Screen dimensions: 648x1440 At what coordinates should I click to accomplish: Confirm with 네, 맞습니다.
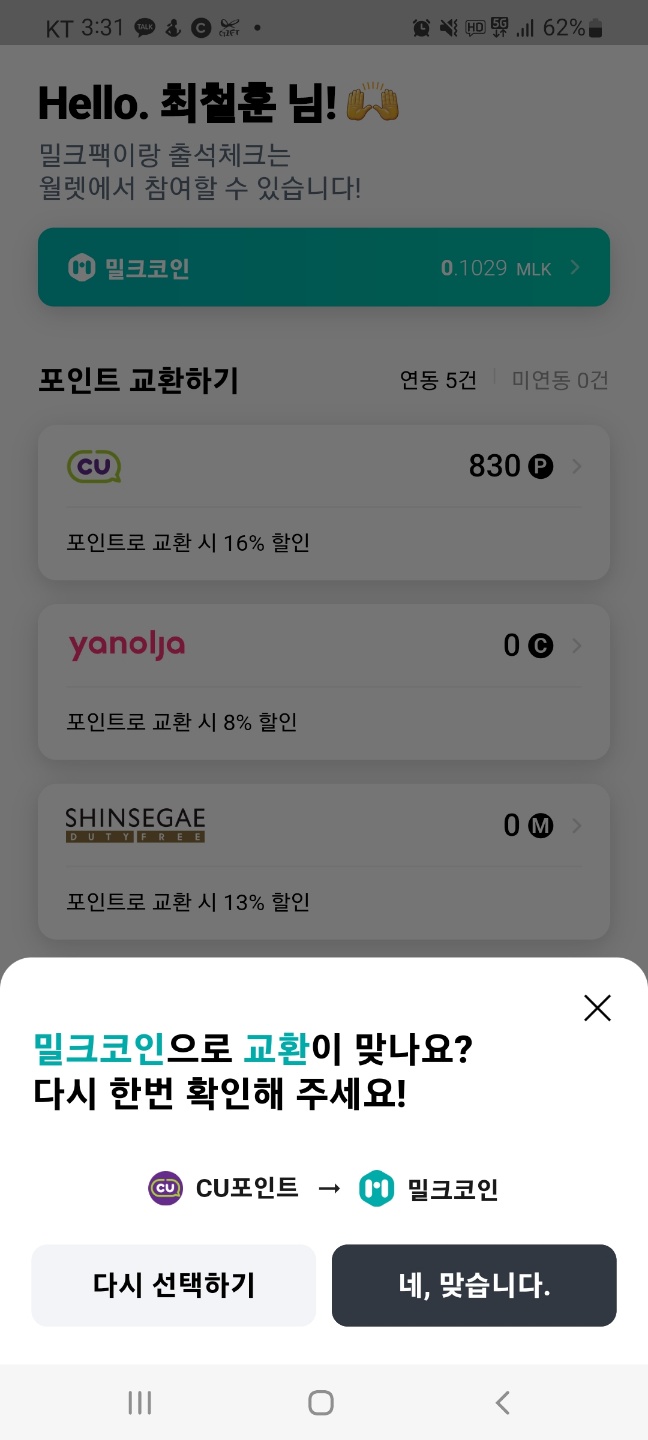[474, 1285]
